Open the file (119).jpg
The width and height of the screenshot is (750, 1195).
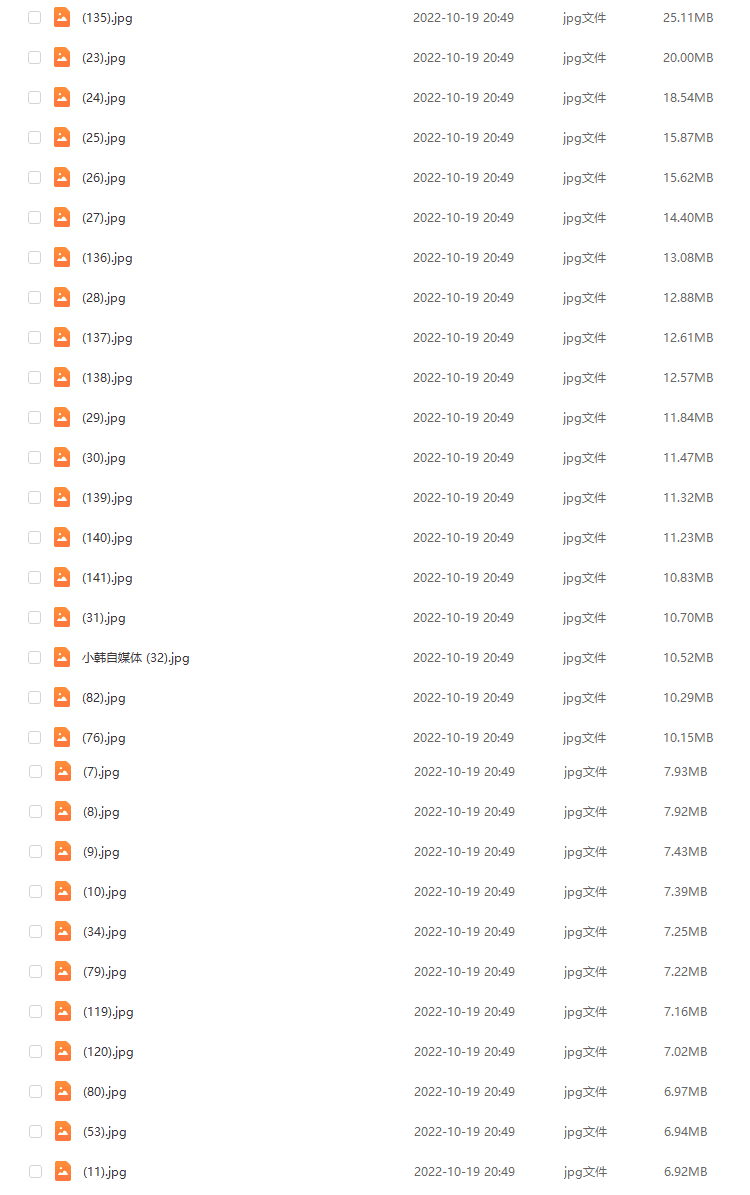click(108, 1012)
